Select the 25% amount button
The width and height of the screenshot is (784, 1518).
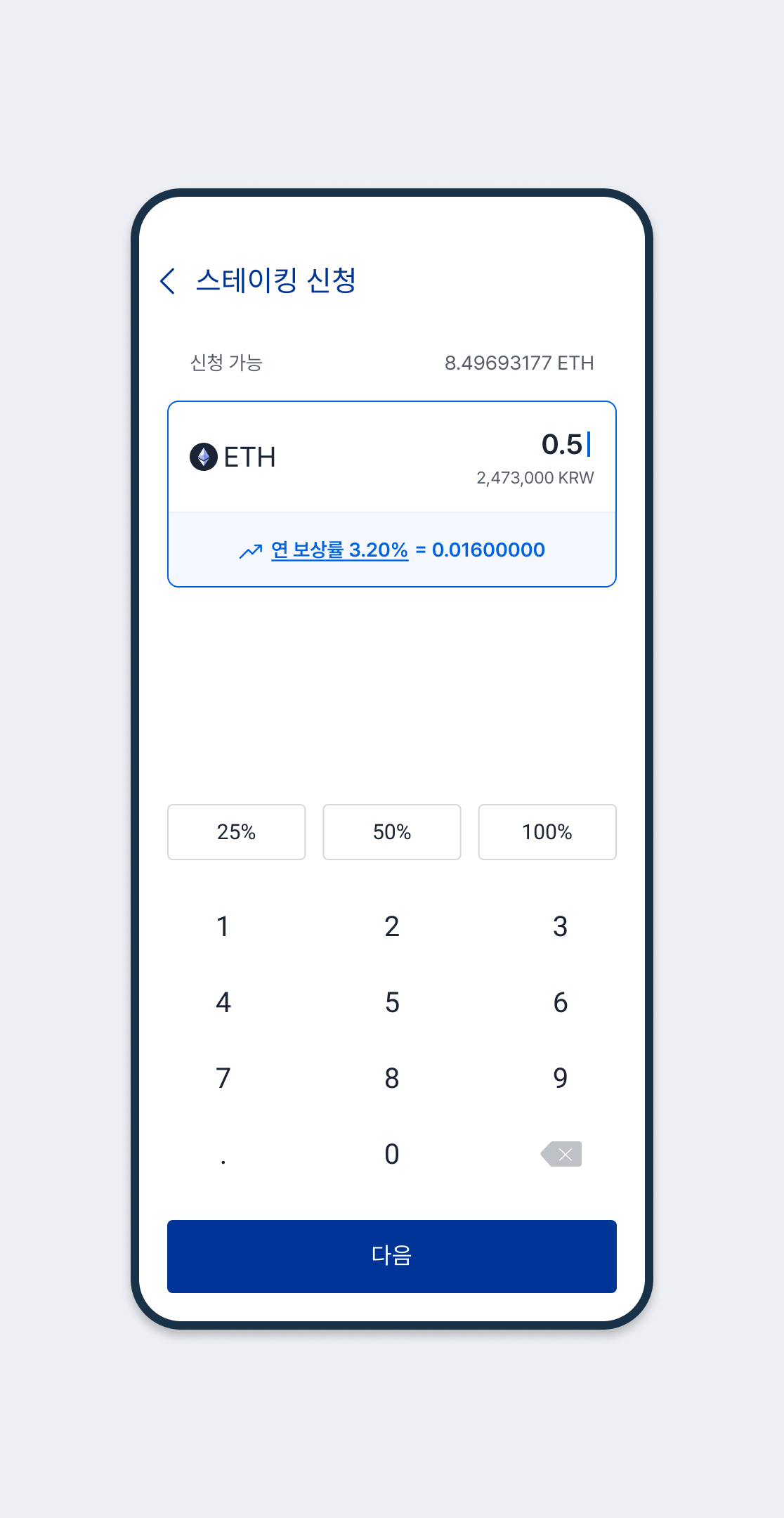(237, 832)
